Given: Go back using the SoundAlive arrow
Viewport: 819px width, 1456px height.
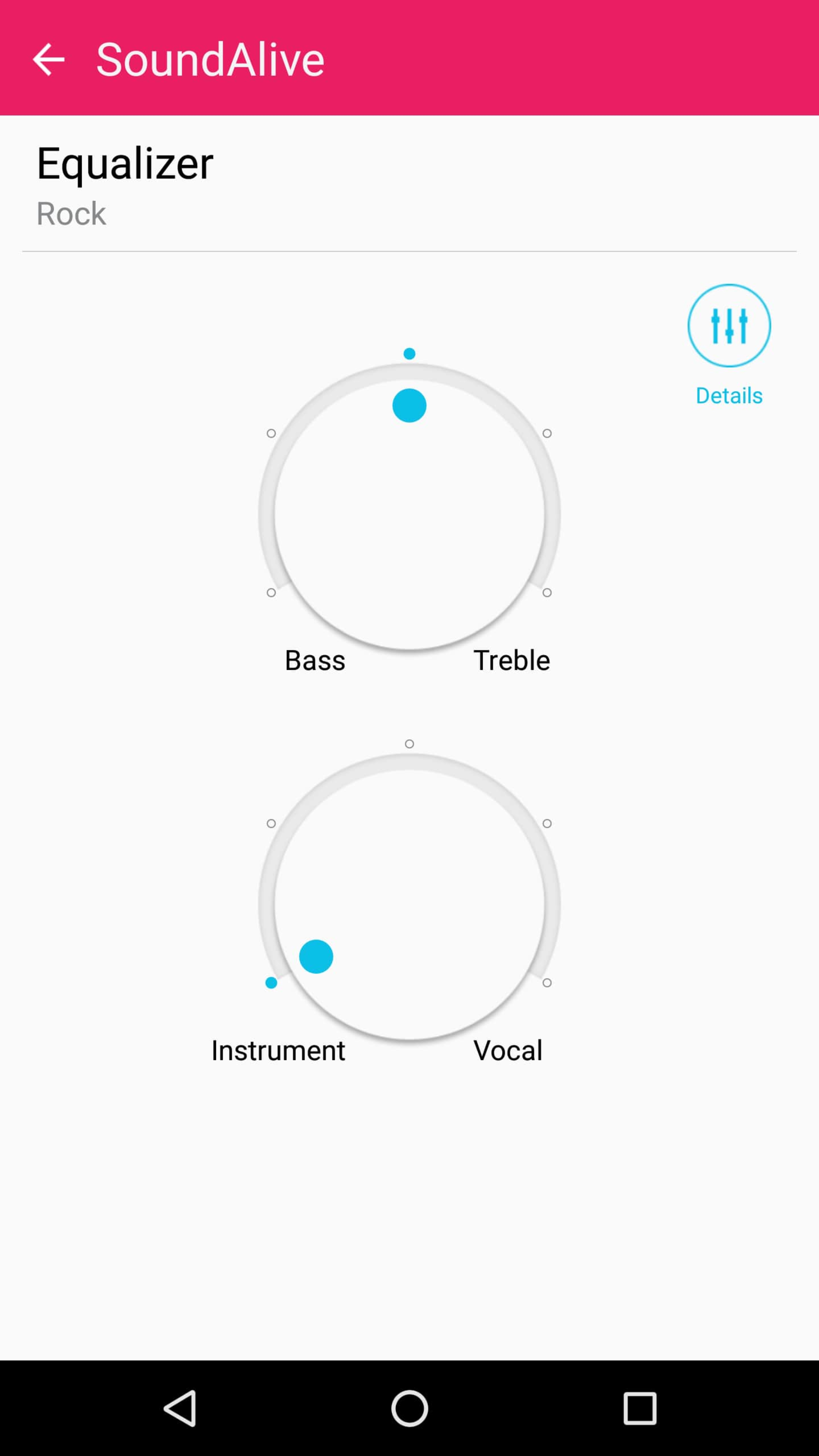Looking at the screenshot, I should (x=49, y=59).
